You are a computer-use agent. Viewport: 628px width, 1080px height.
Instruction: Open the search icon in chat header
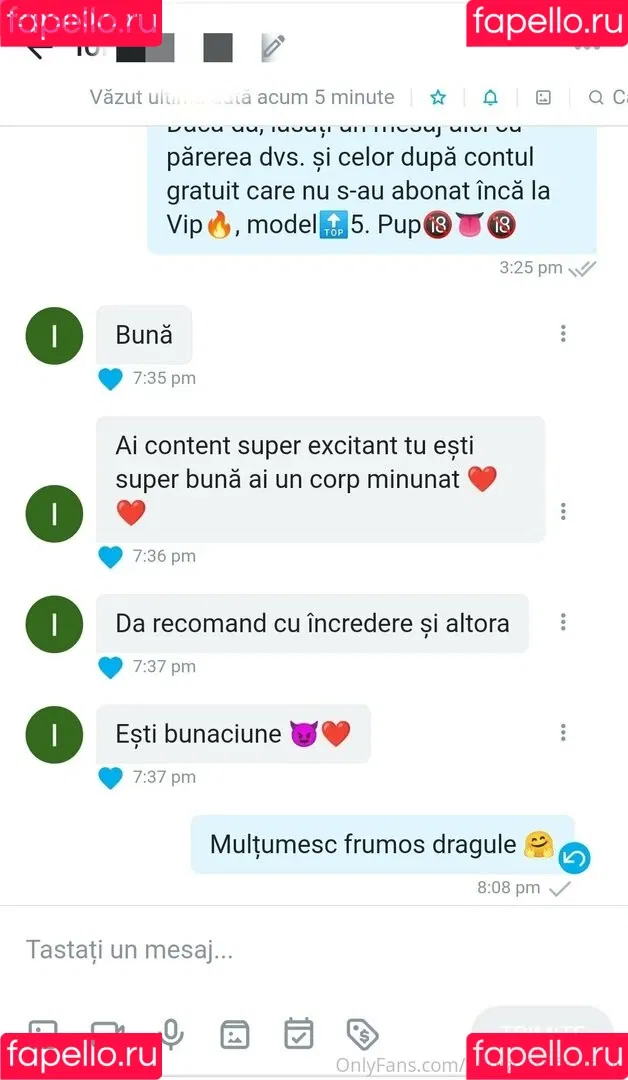[596, 98]
